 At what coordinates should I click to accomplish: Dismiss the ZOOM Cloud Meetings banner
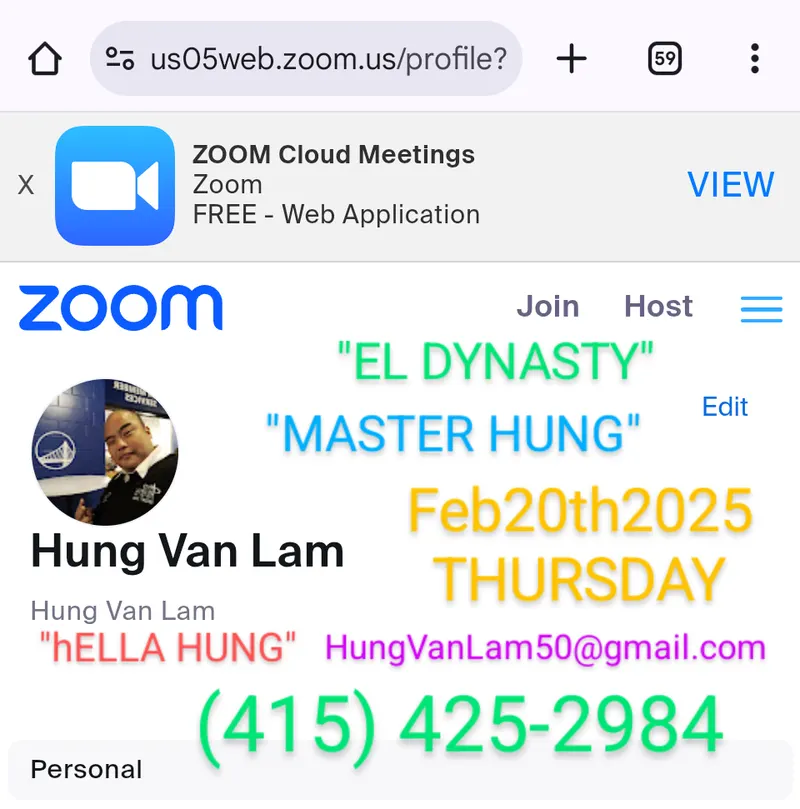[26, 186]
